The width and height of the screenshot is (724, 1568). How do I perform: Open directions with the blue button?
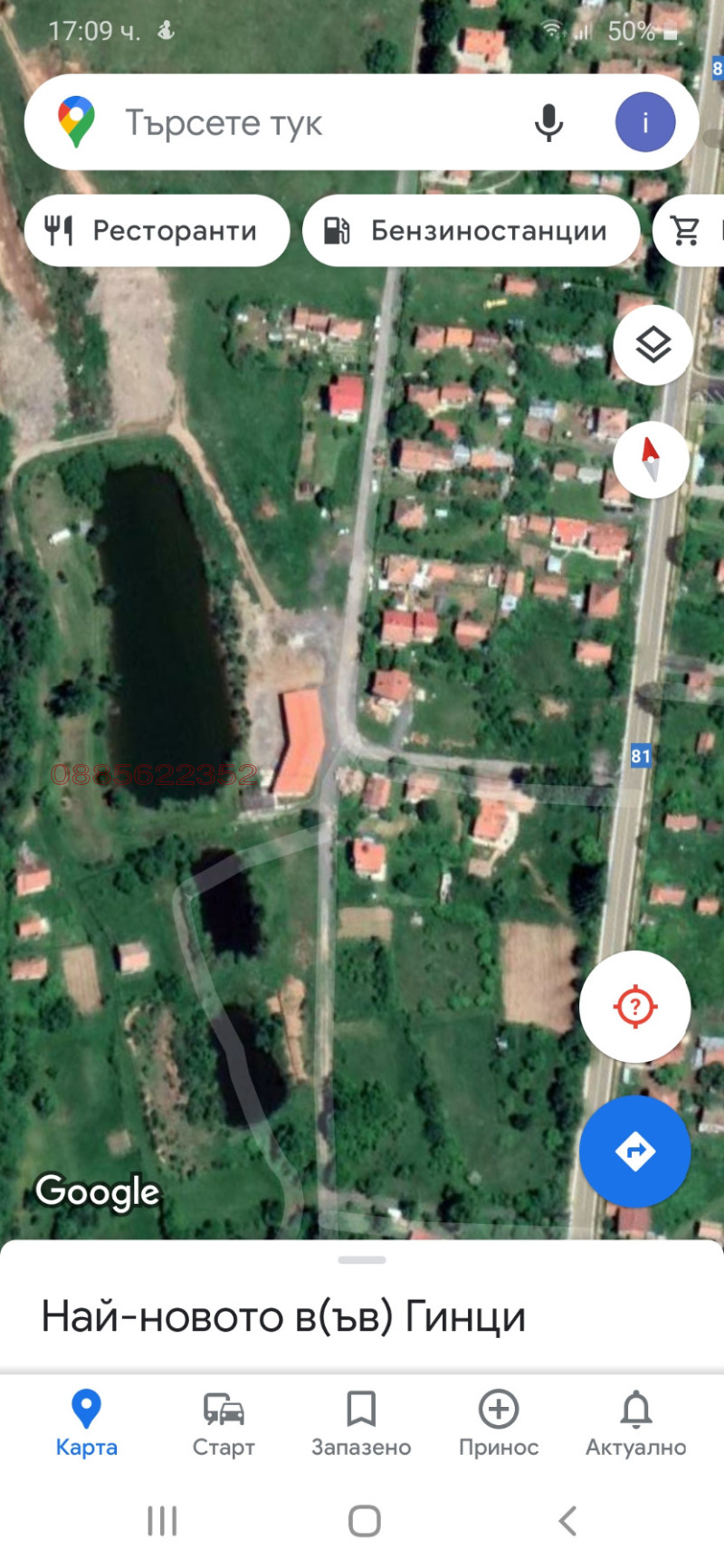pyautogui.click(x=634, y=1152)
